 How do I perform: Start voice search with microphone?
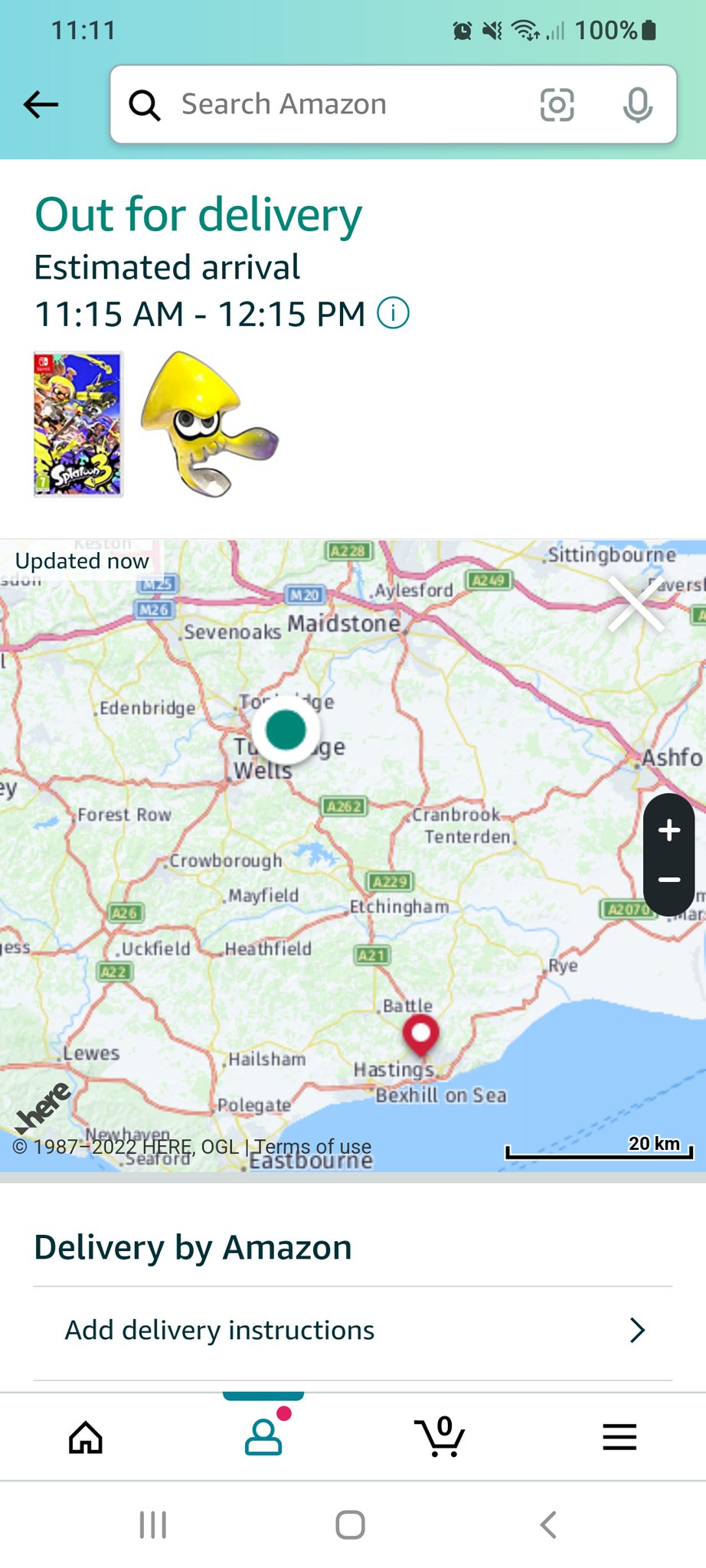(637, 105)
